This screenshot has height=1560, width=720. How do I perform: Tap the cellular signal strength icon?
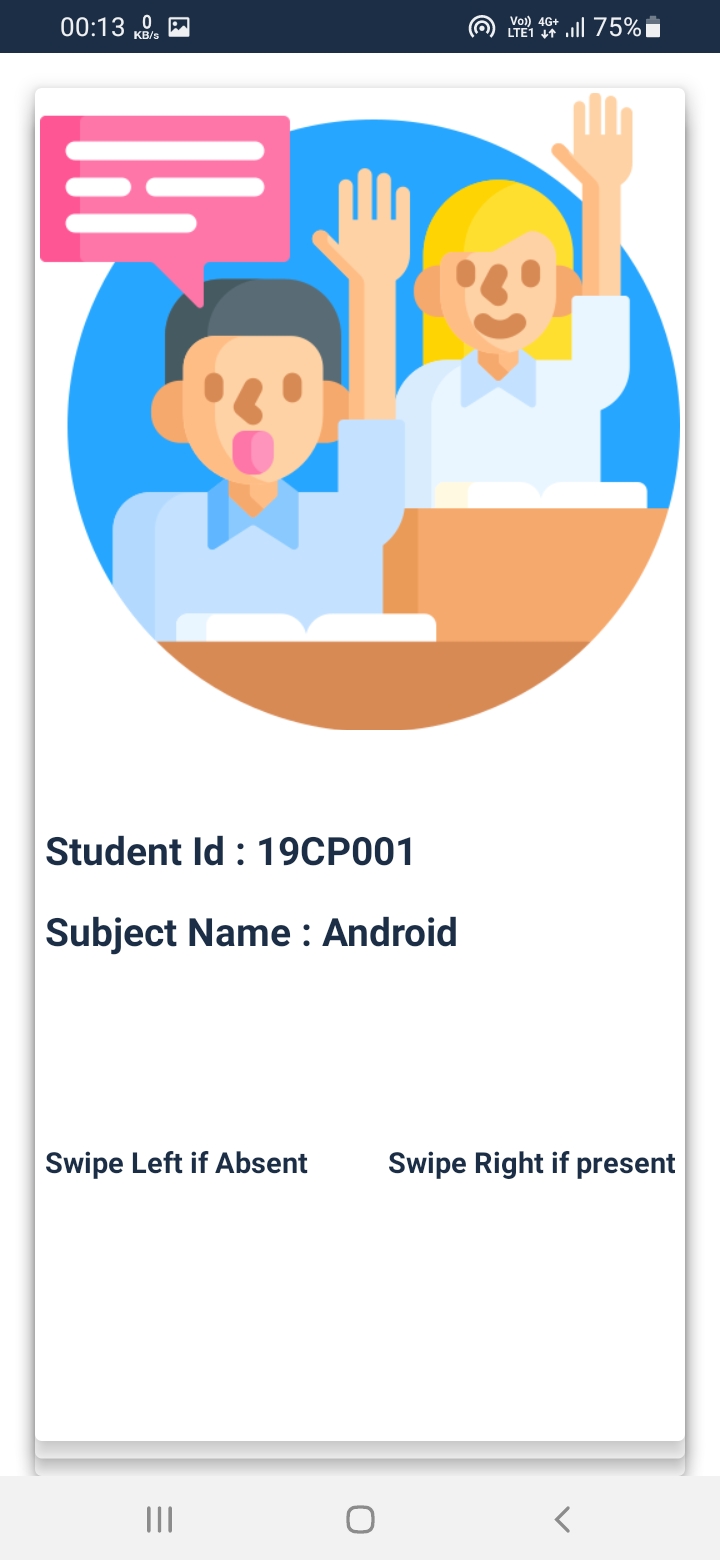578,27
